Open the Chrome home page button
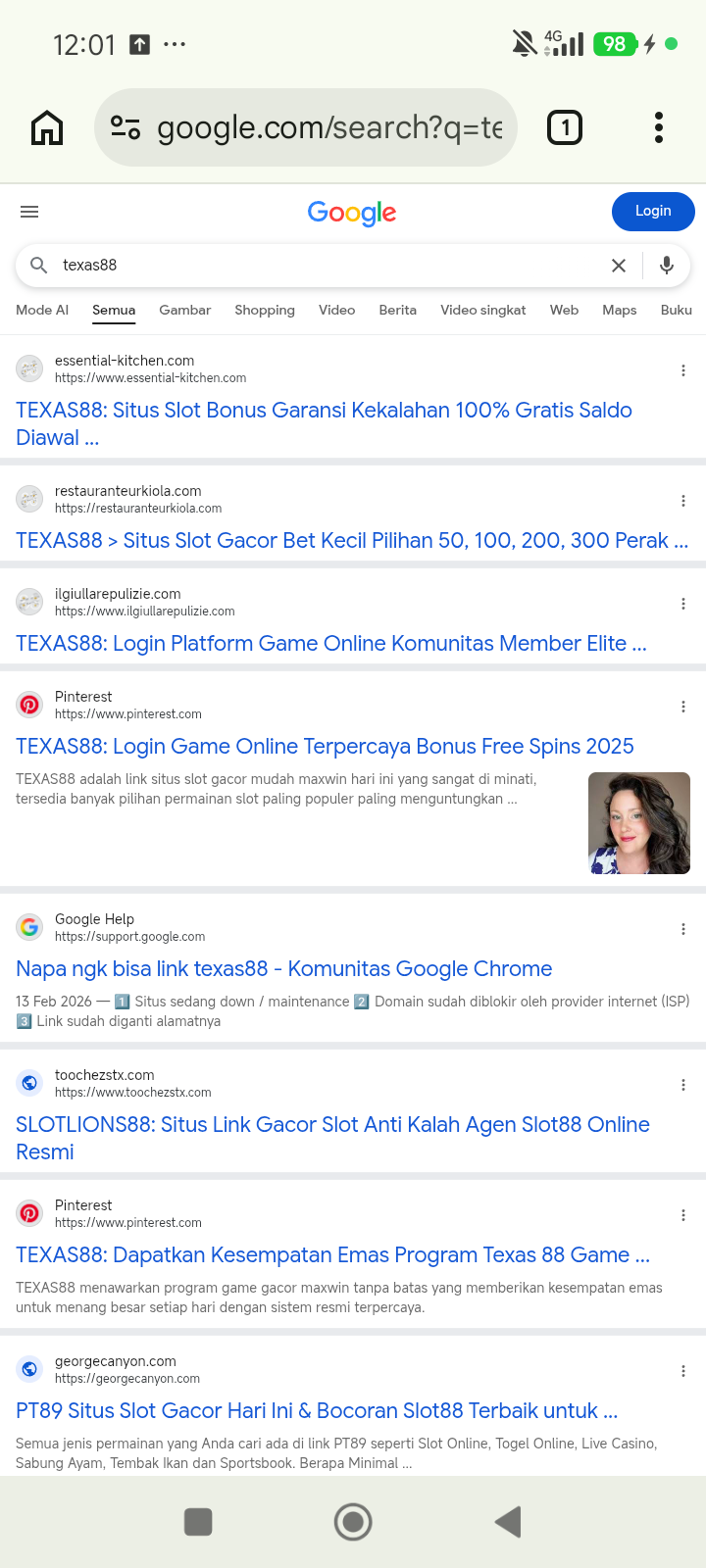706x1568 pixels. pyautogui.click(x=47, y=127)
